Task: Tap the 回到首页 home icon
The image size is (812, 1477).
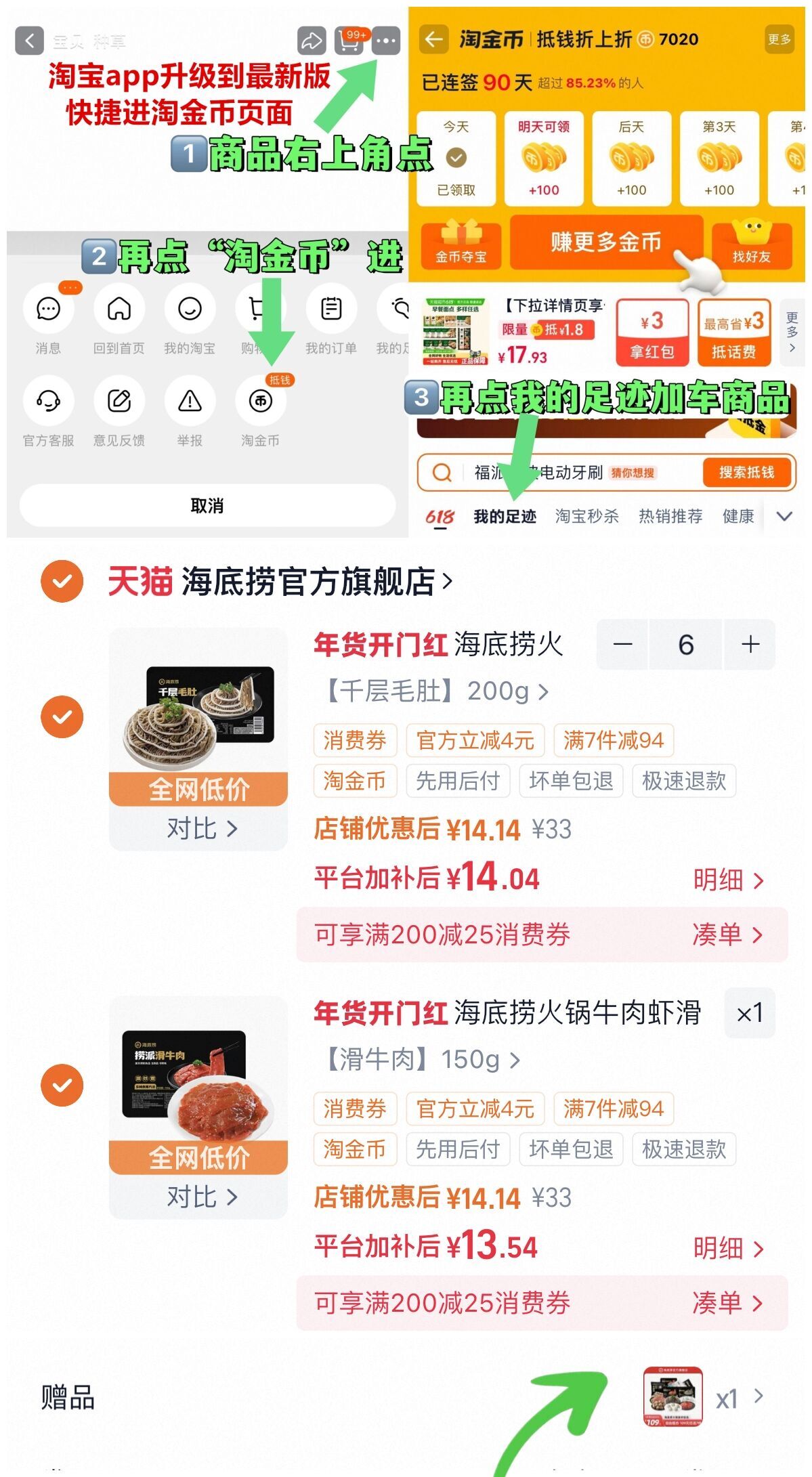Action: coord(119,308)
